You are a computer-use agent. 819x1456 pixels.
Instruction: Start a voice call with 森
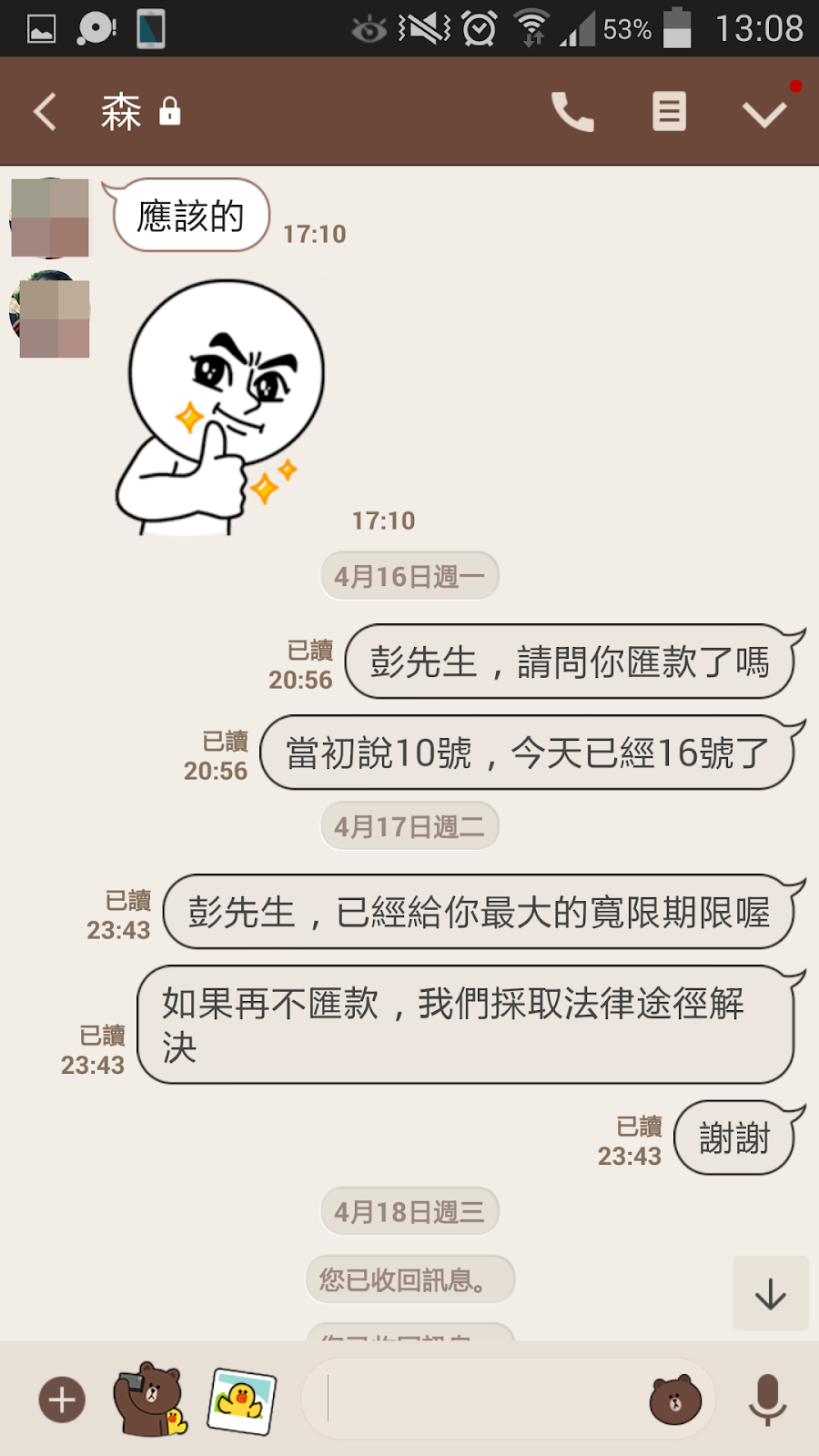[x=572, y=112]
